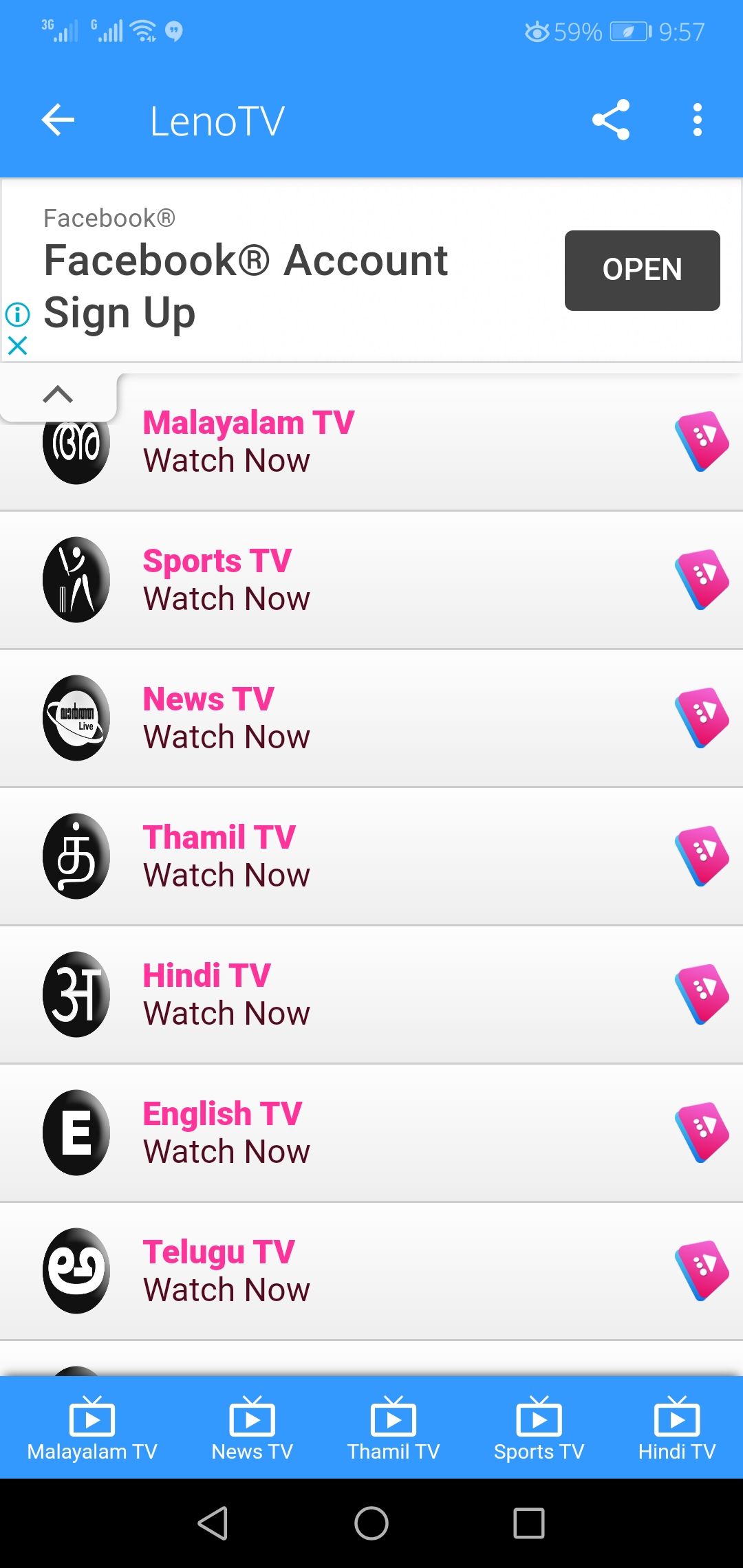This screenshot has height=1568, width=743.
Task: Open the English TV Watch Now row
Action: click(371, 1133)
